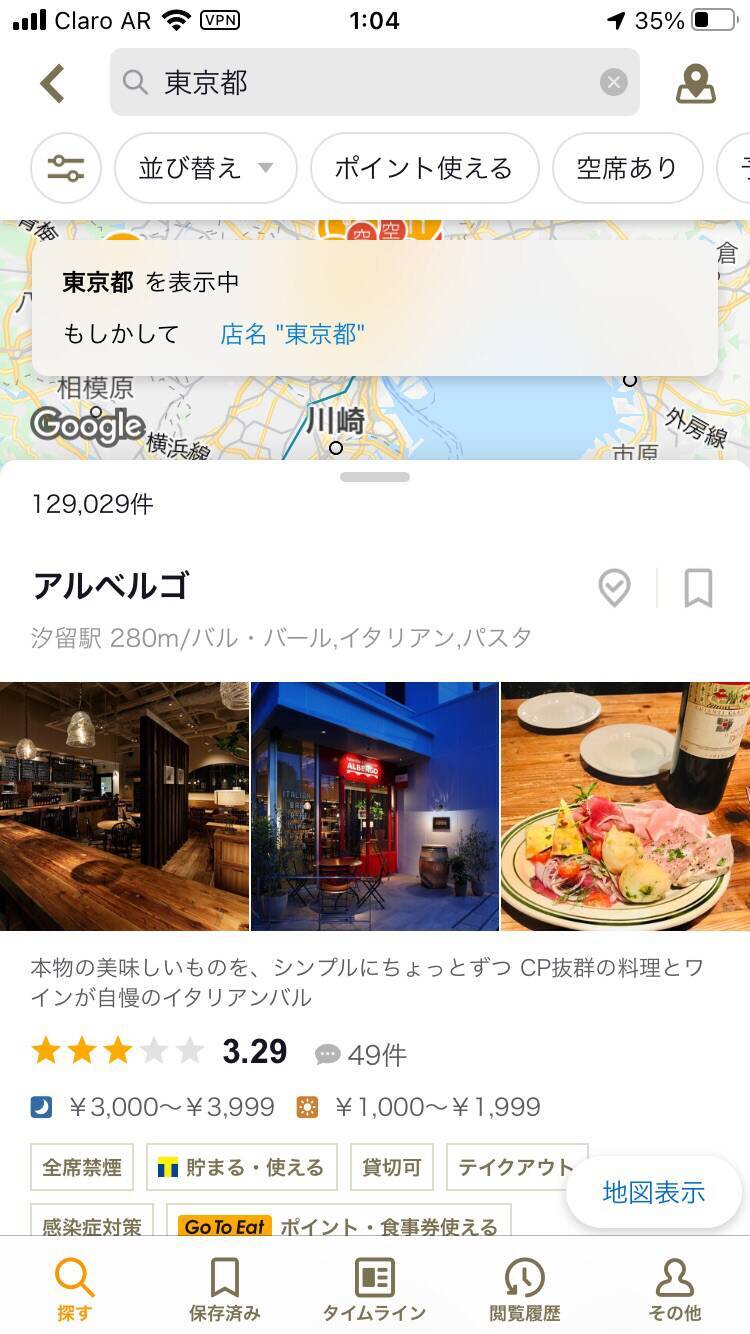The height and width of the screenshot is (1334, 750).
Task: Open the アルベルゴ restaurant listing
Action: [111, 586]
